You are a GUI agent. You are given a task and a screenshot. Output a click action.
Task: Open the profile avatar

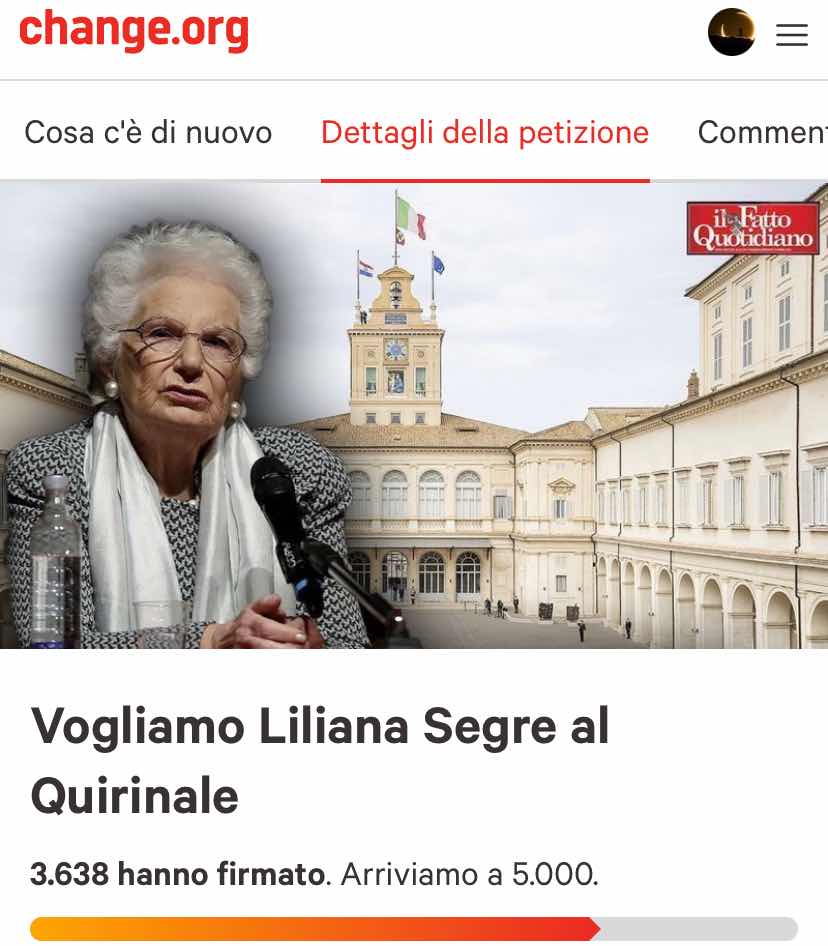coord(731,33)
